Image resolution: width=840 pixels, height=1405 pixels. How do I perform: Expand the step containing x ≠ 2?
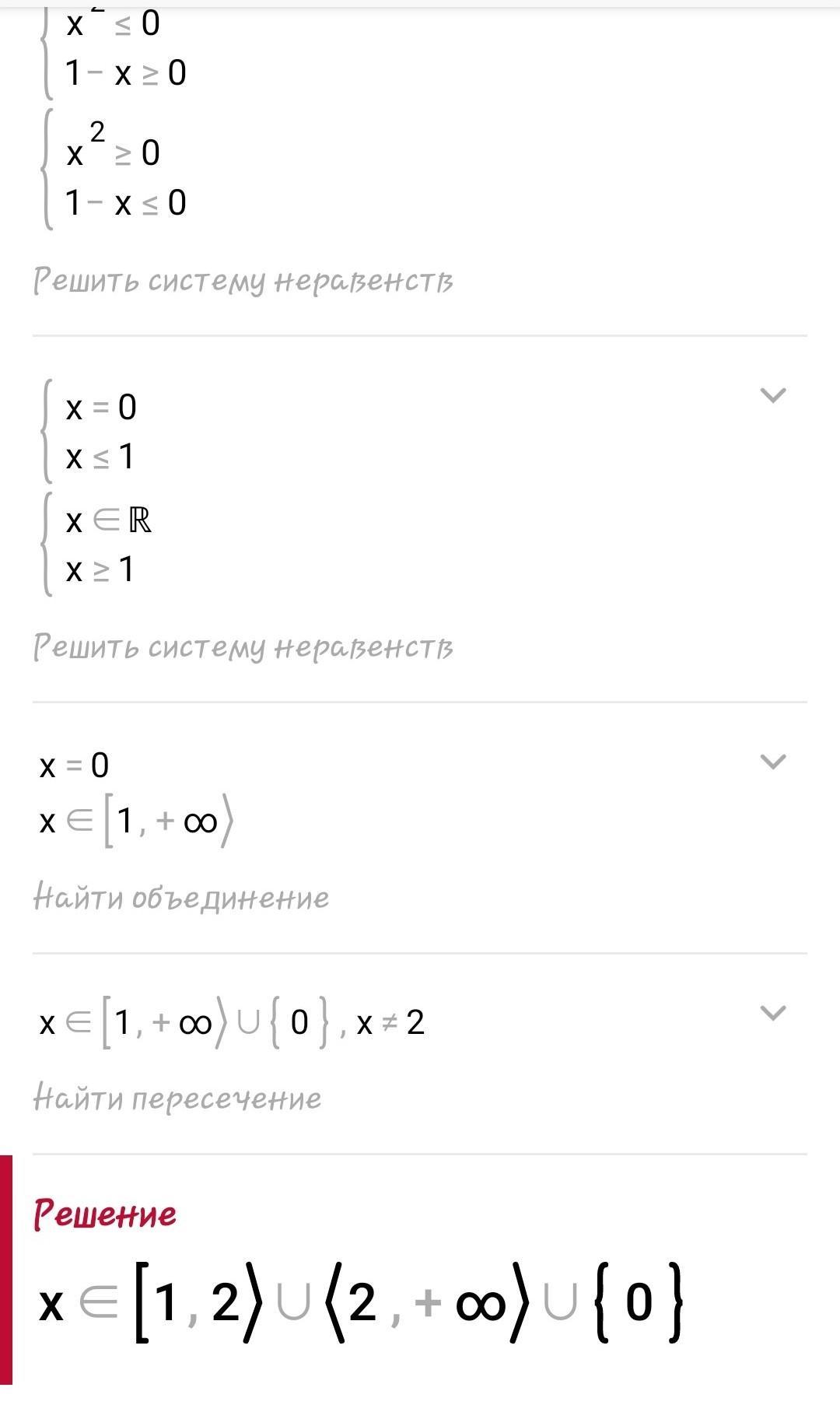point(772,1013)
